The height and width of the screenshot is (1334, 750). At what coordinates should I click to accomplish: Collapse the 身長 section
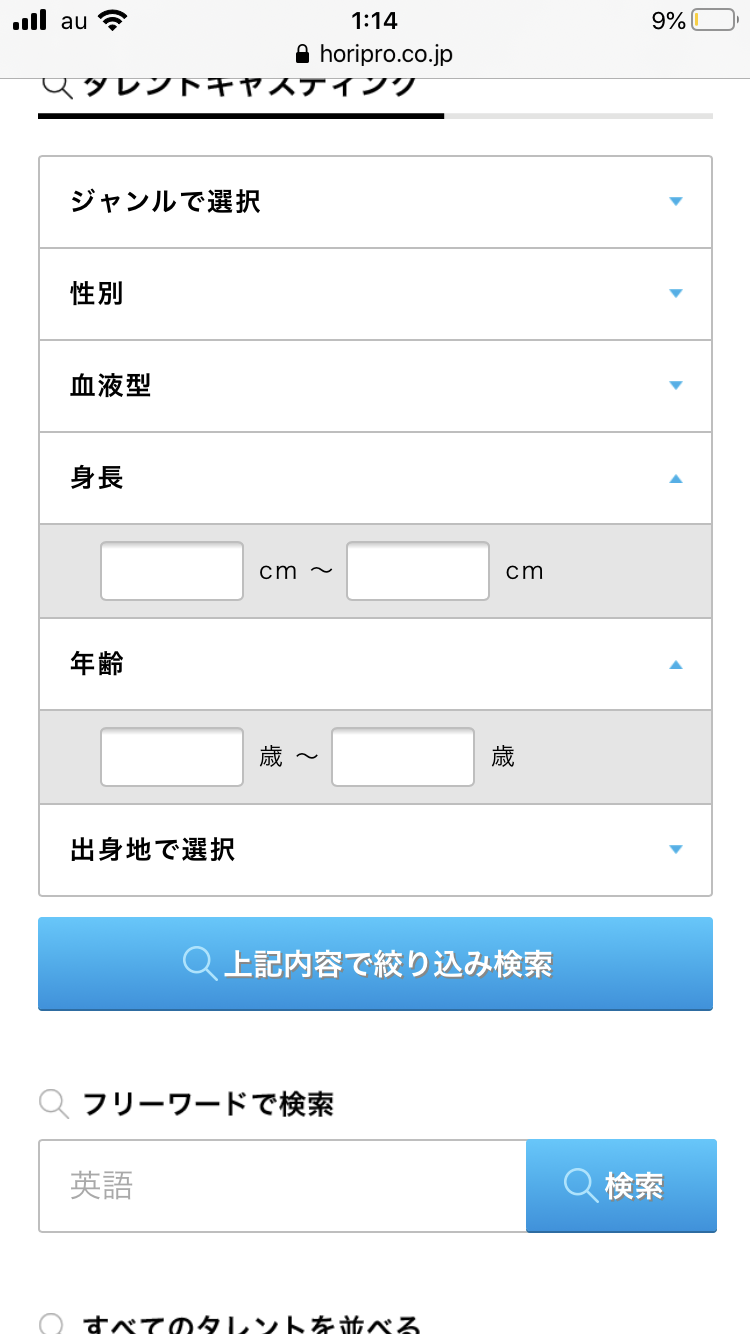(x=375, y=478)
